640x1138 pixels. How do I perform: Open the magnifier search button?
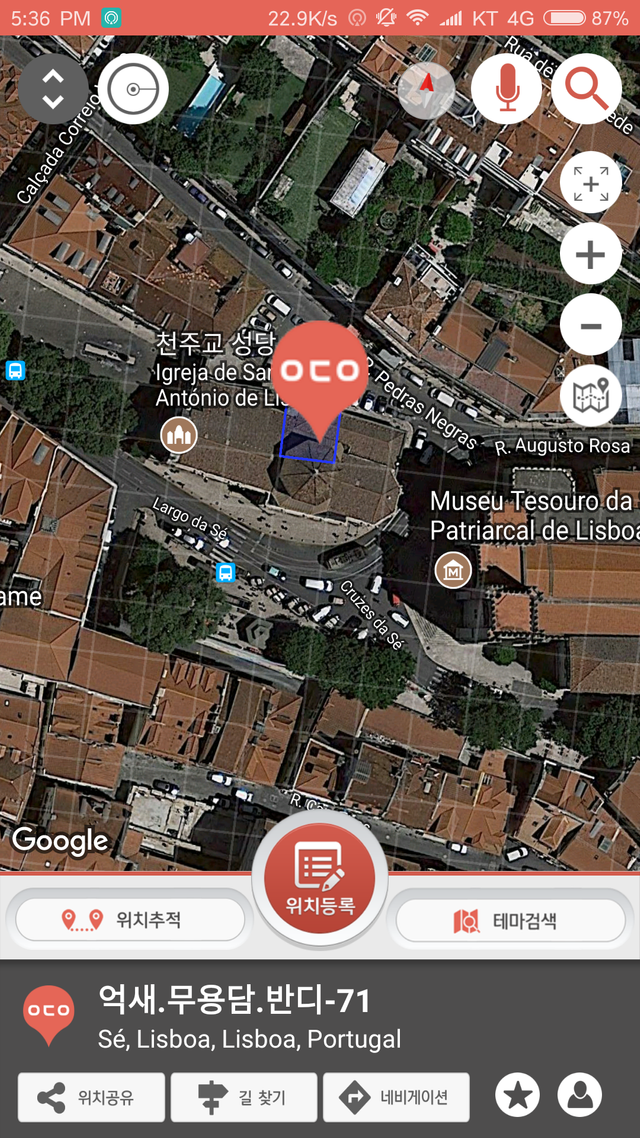point(586,89)
